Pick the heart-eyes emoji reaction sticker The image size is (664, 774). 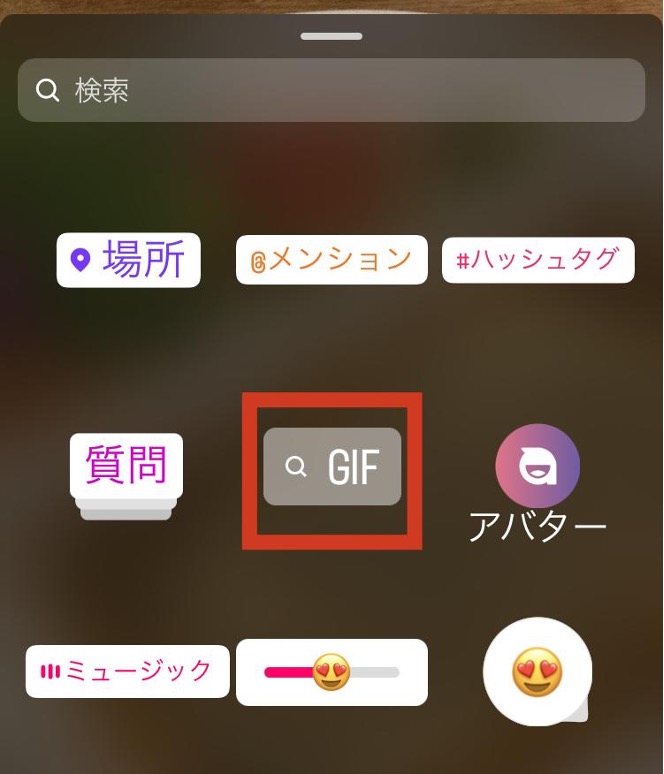537,671
